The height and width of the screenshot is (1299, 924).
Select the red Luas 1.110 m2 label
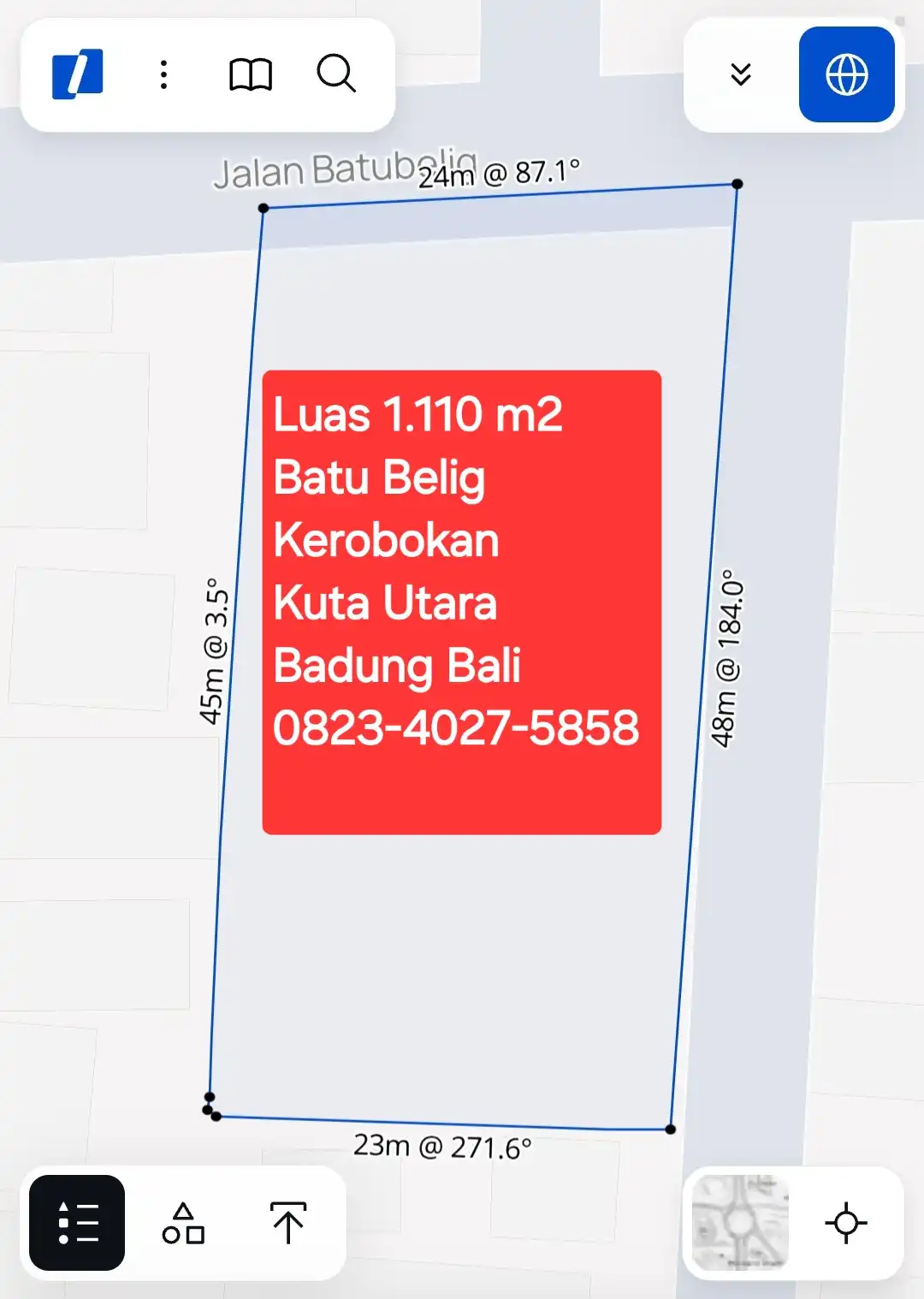461,602
